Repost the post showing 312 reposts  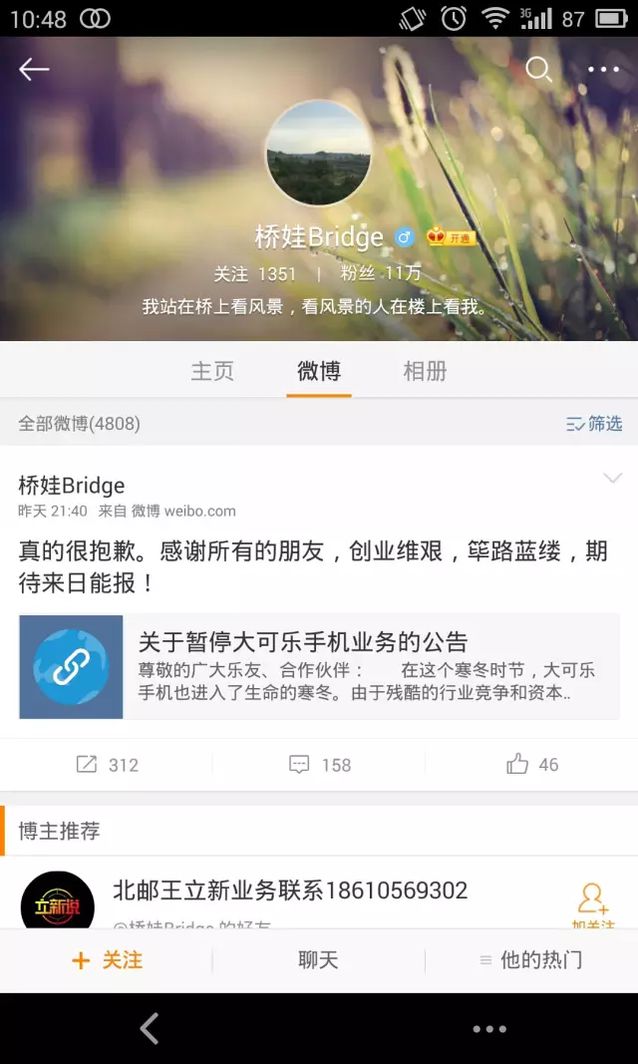pyautogui.click(x=107, y=765)
